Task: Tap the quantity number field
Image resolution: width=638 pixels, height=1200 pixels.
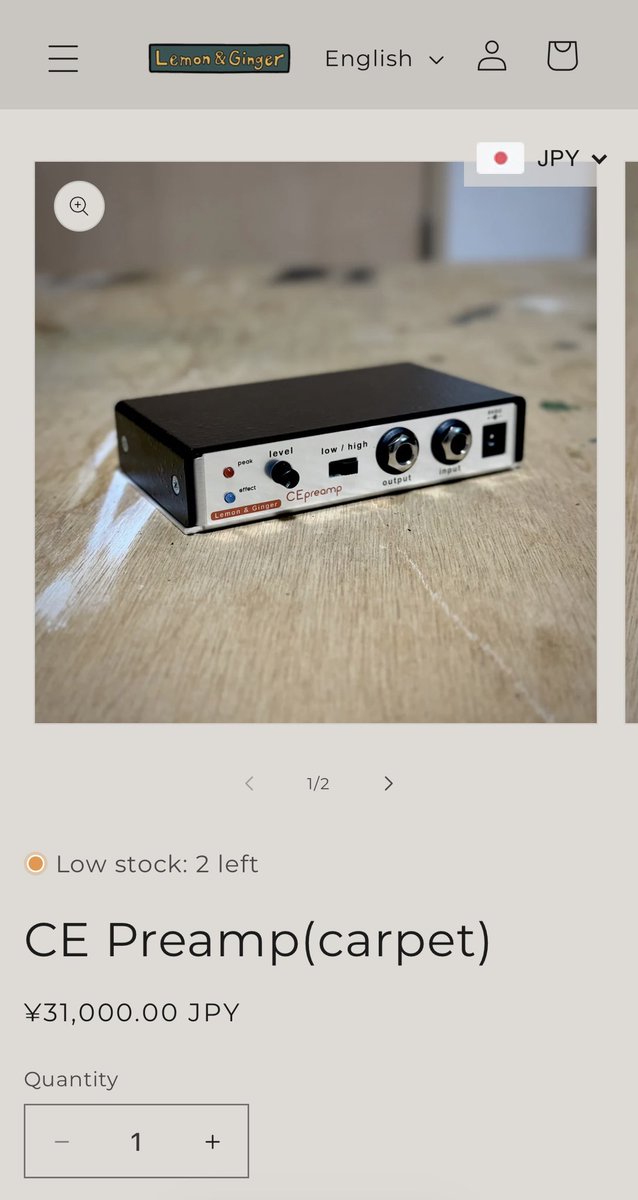Action: [136, 1141]
